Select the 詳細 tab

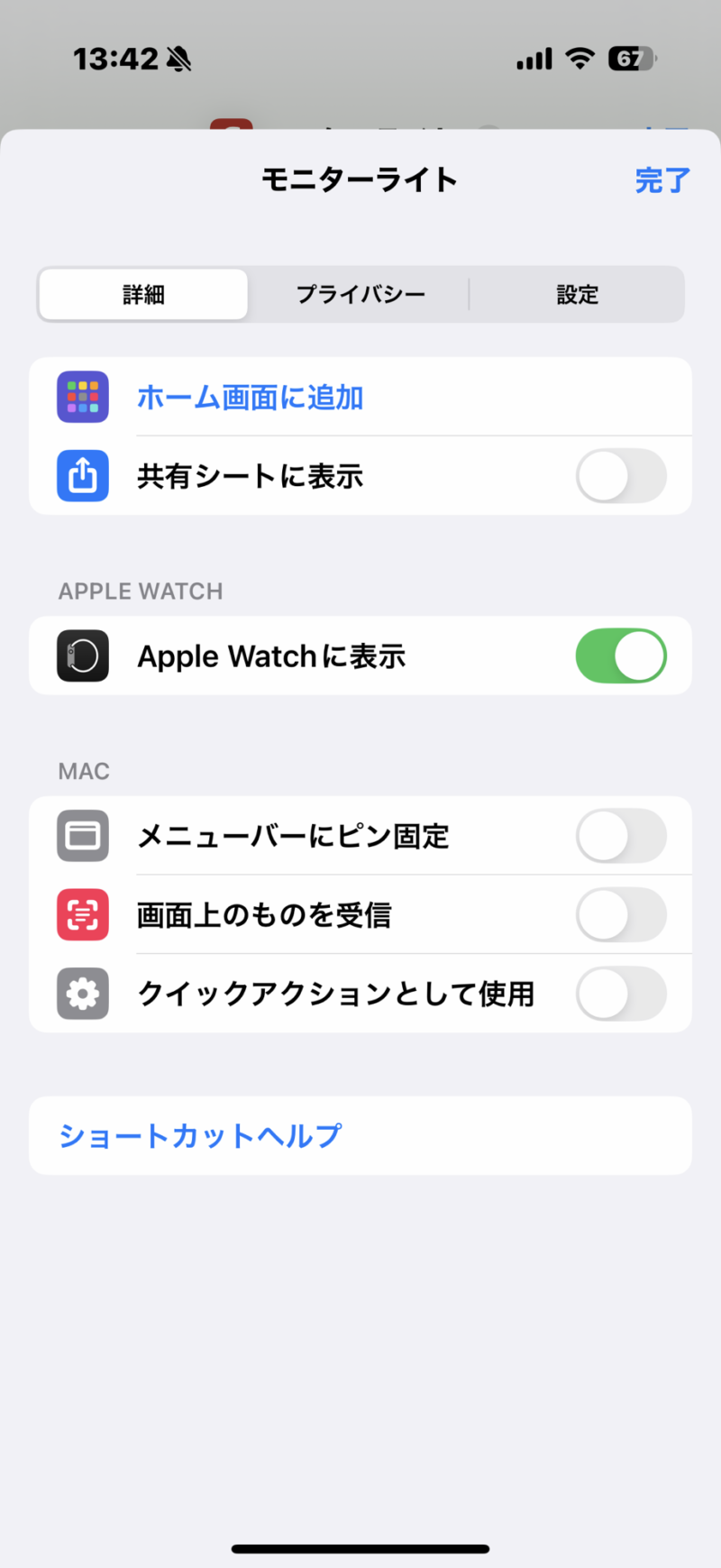[143, 295]
